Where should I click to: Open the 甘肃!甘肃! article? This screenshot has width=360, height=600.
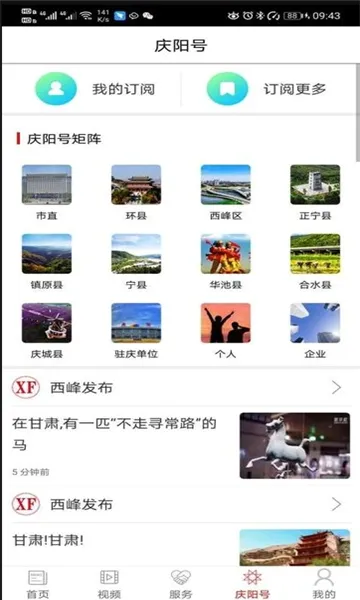tap(181, 546)
